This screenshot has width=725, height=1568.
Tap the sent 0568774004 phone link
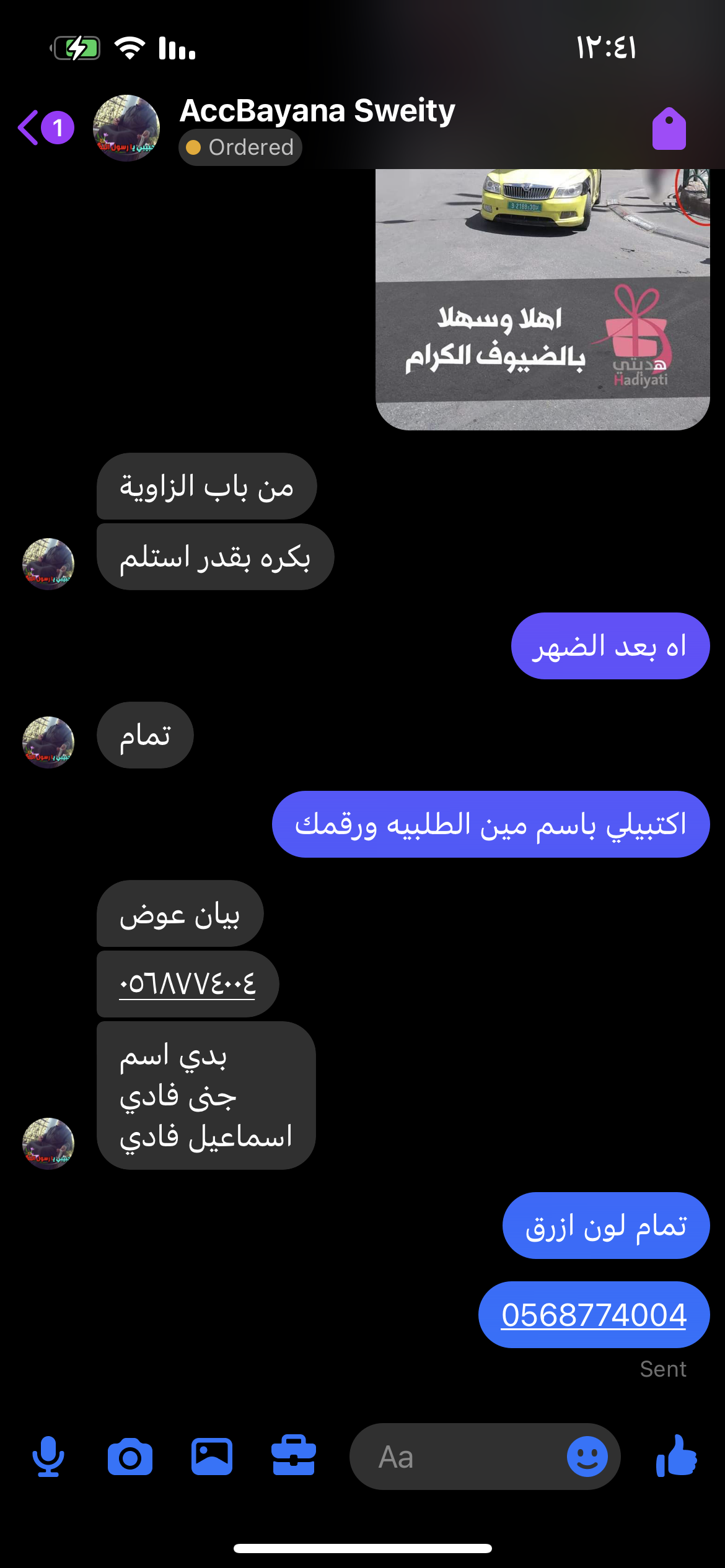(594, 1315)
